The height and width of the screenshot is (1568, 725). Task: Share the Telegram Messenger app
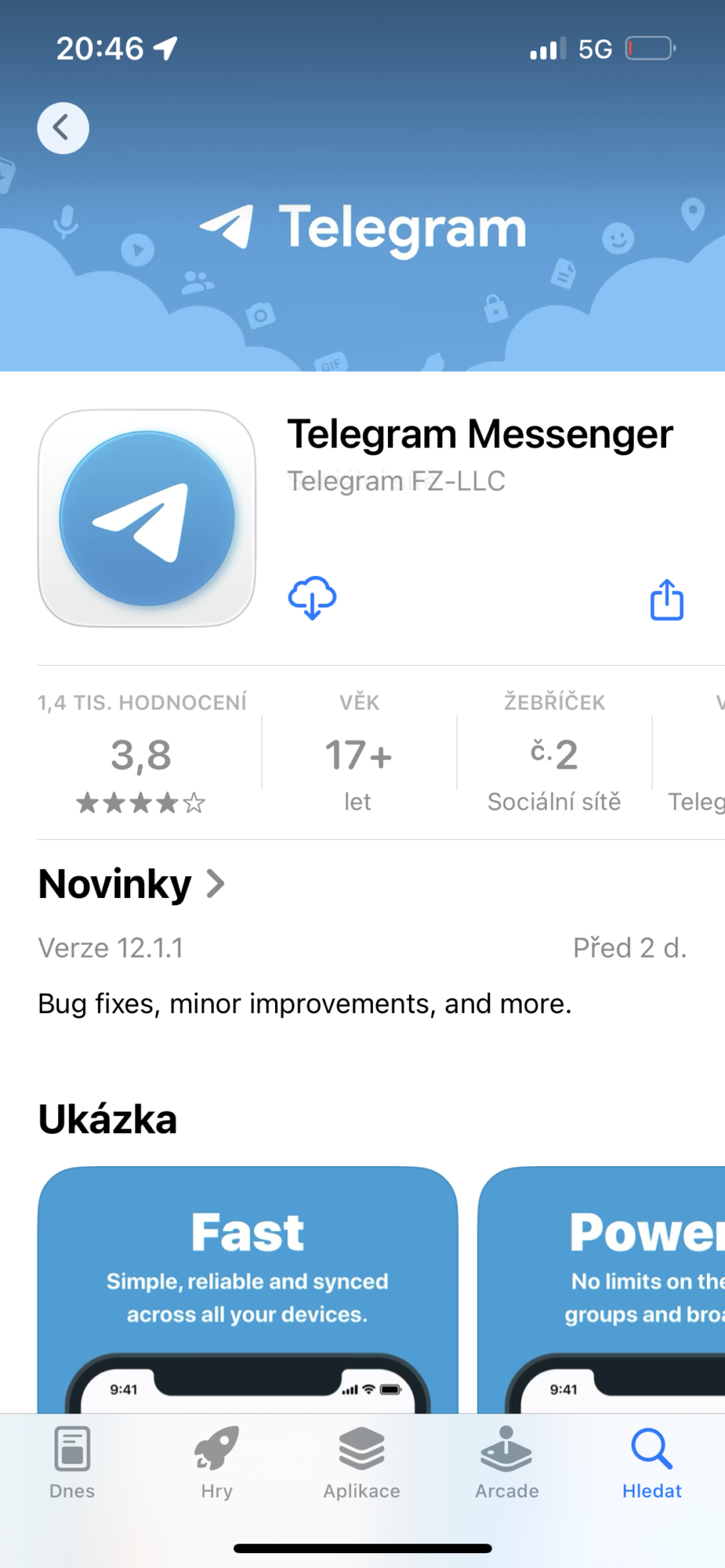[667, 600]
